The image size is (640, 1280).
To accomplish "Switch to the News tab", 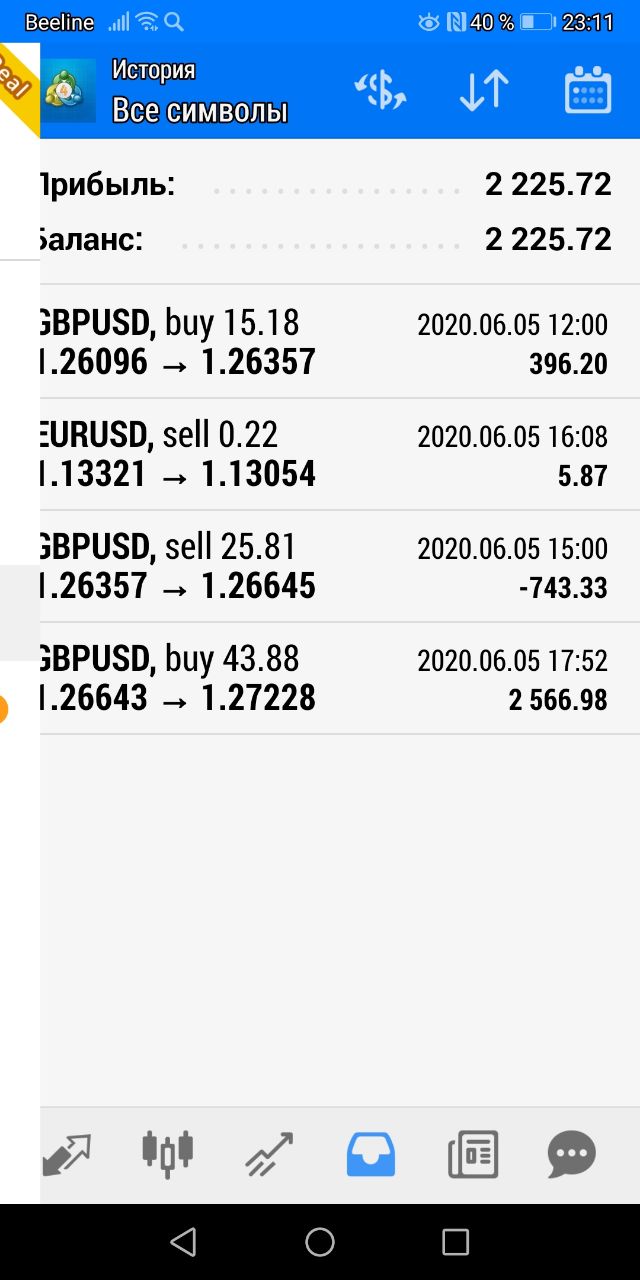I will (473, 1155).
